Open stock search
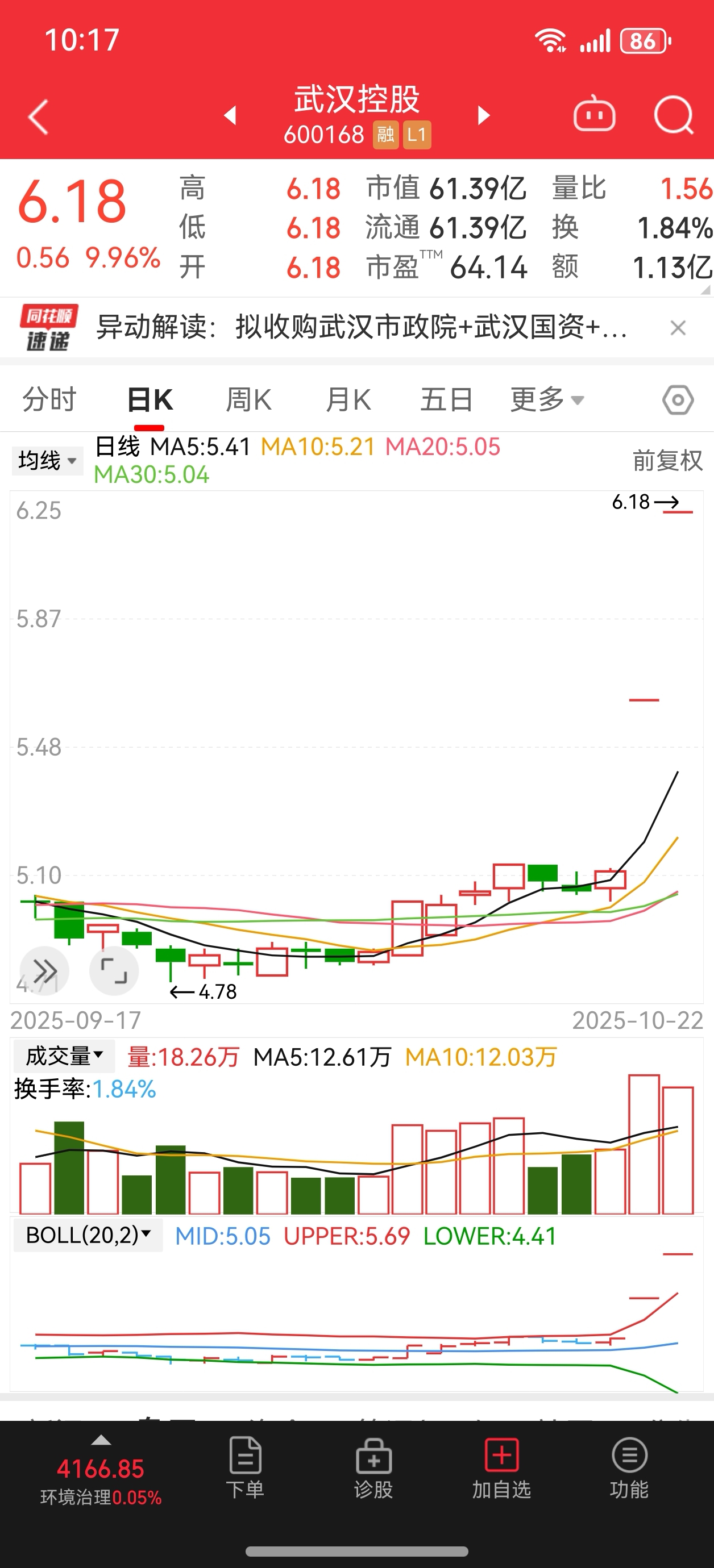The image size is (714, 1568). click(673, 115)
